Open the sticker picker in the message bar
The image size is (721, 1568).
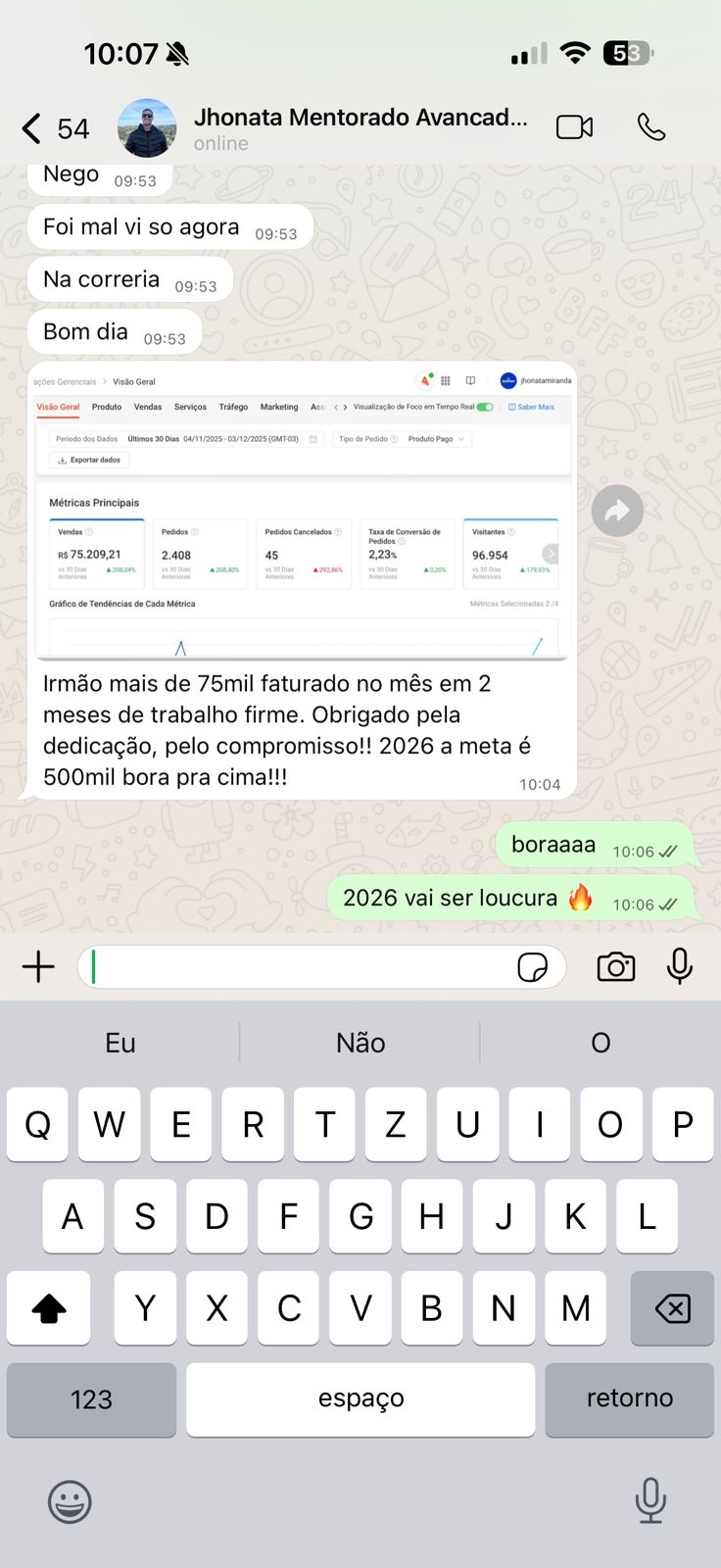532,966
